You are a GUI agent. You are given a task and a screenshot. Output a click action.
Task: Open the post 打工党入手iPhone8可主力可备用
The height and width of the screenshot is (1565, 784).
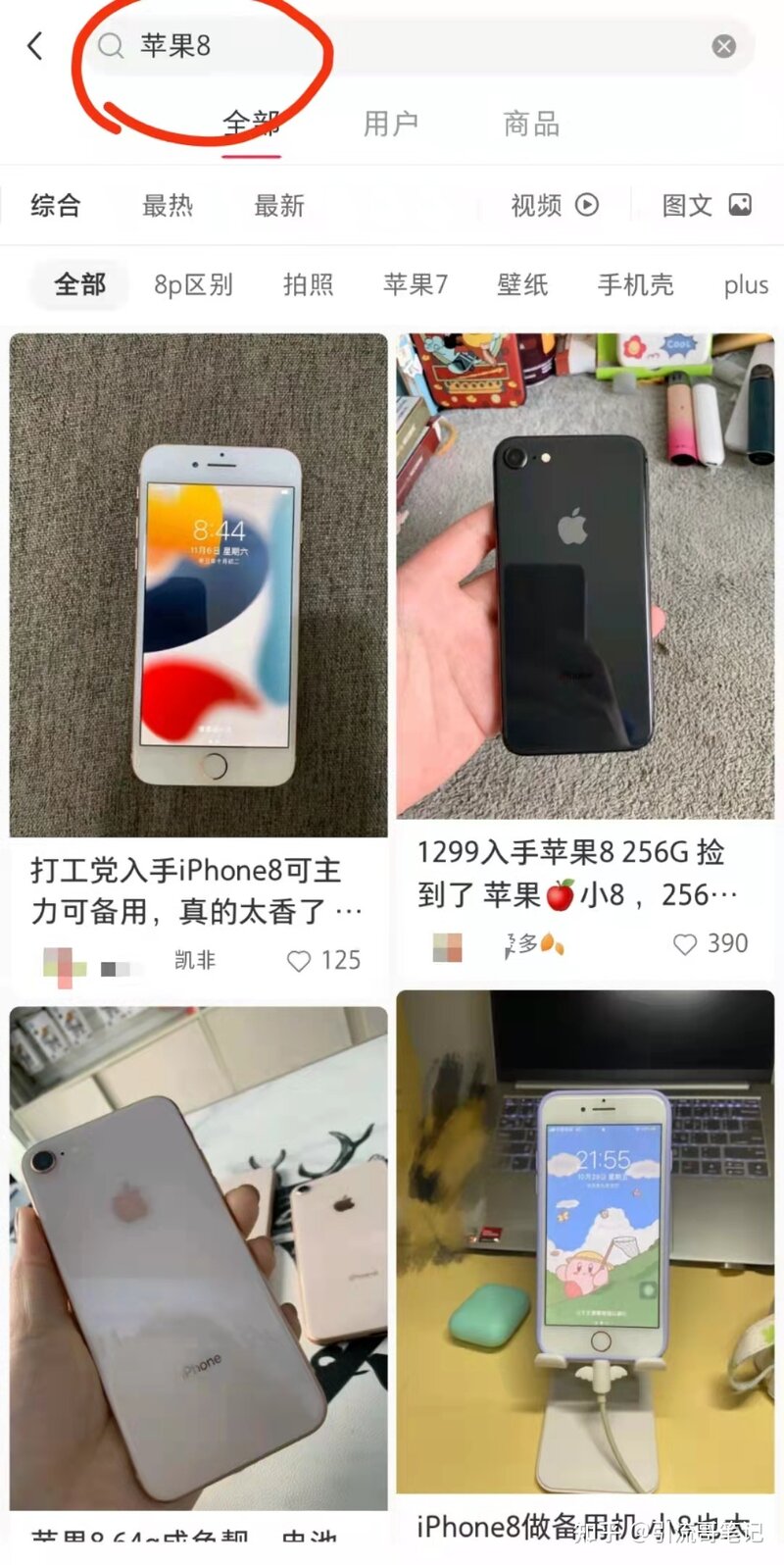pos(196,889)
